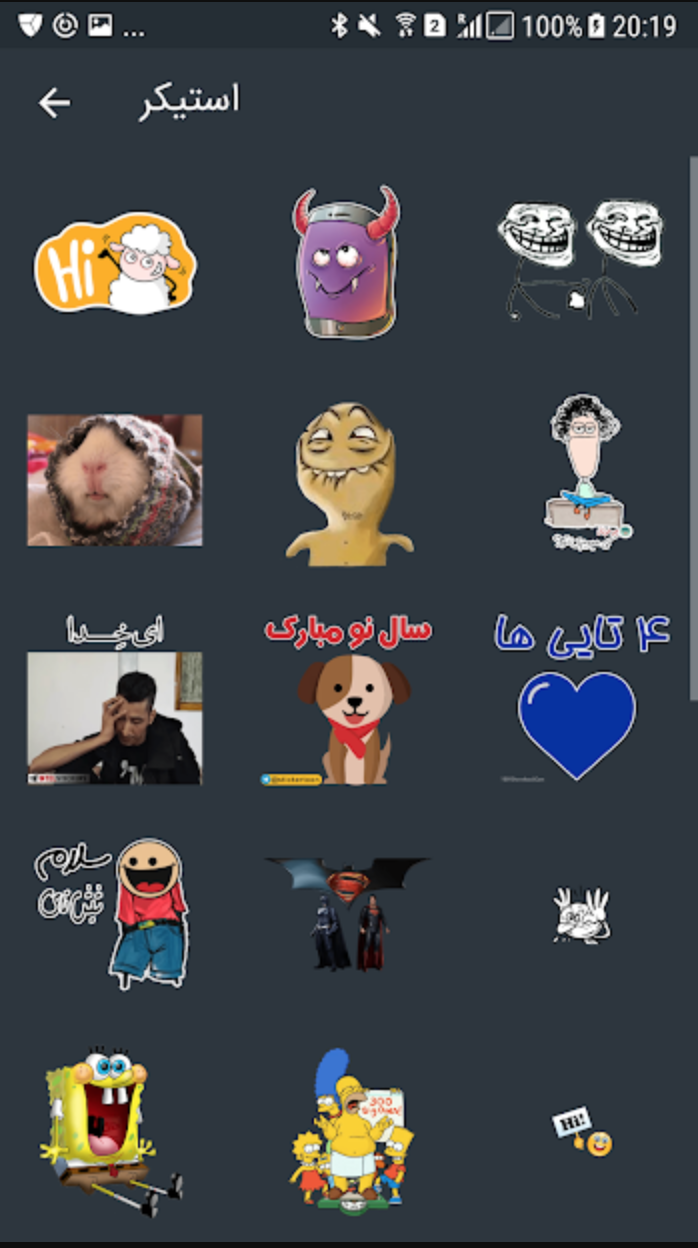Choose the purple horned monster sticker
This screenshot has width=698, height=1248.
[x=346, y=262]
